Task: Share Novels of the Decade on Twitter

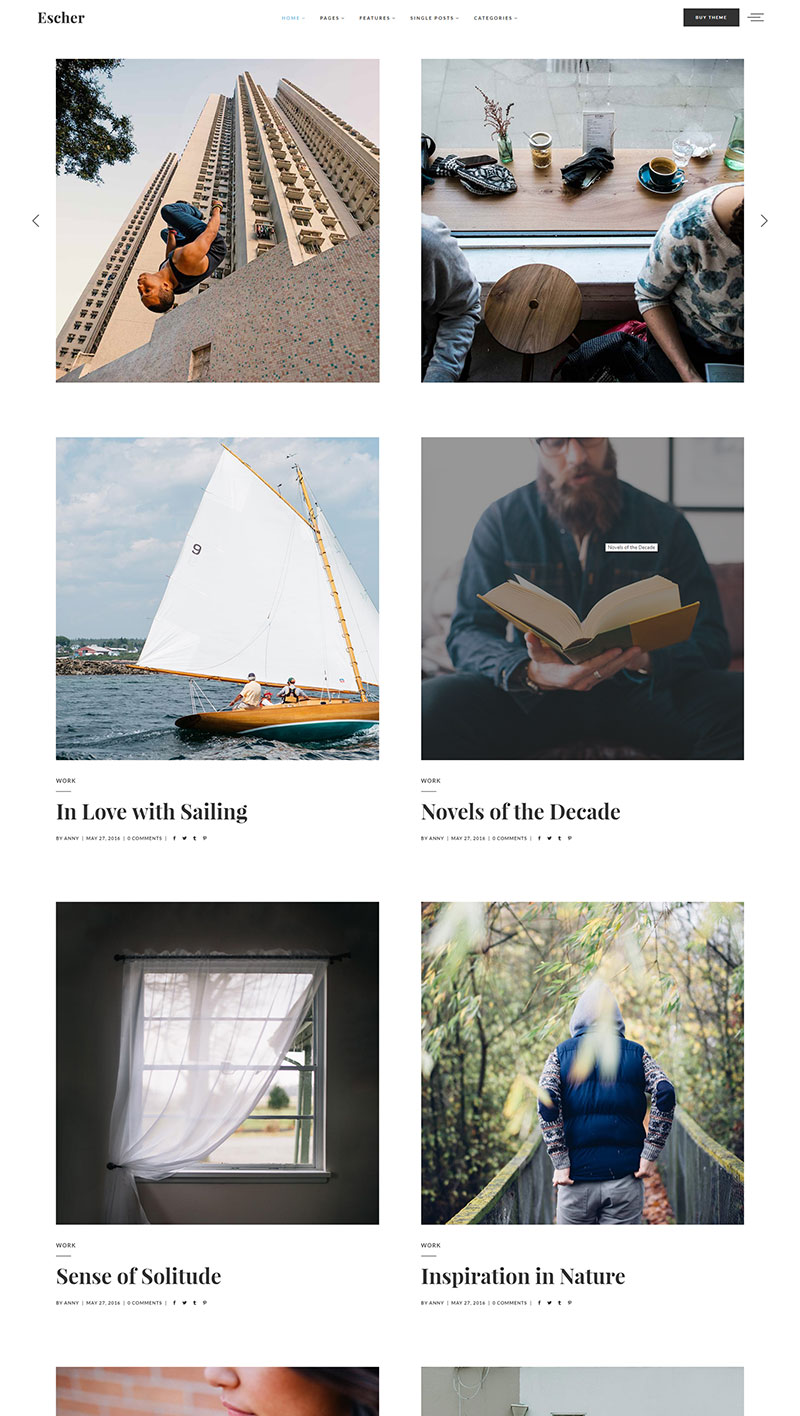Action: tap(549, 838)
